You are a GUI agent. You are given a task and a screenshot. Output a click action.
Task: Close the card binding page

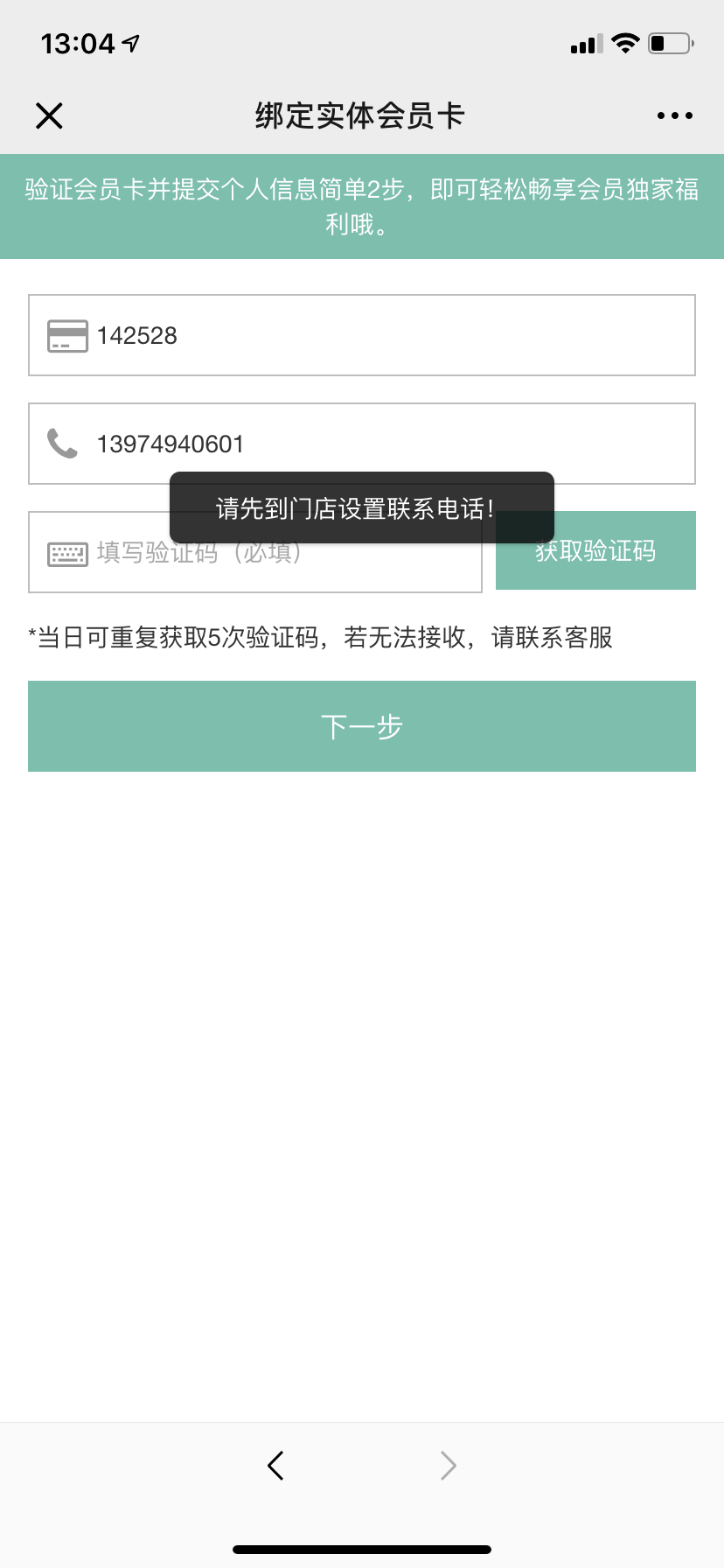click(49, 115)
